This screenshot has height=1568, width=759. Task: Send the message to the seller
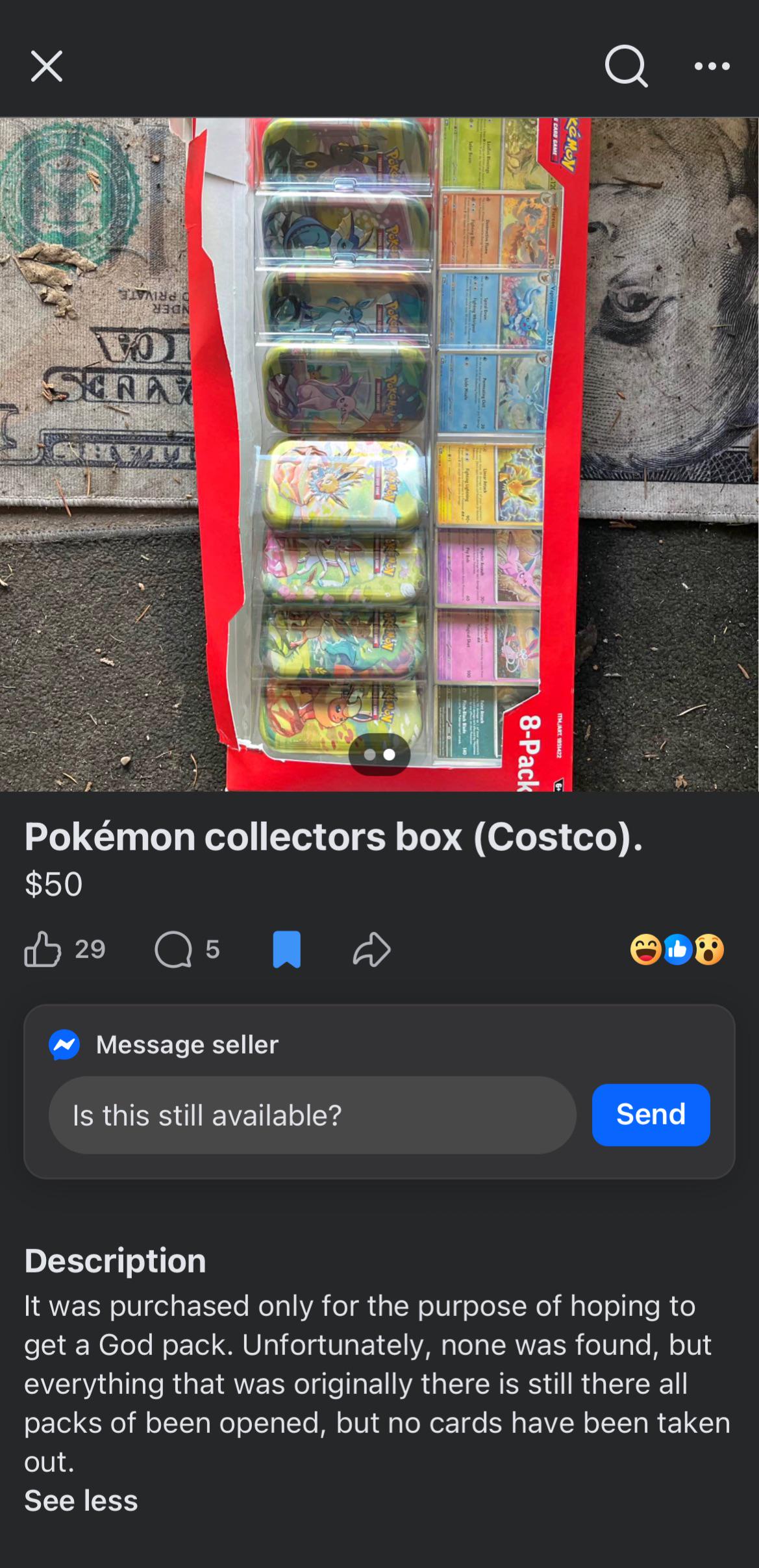[x=651, y=1115]
